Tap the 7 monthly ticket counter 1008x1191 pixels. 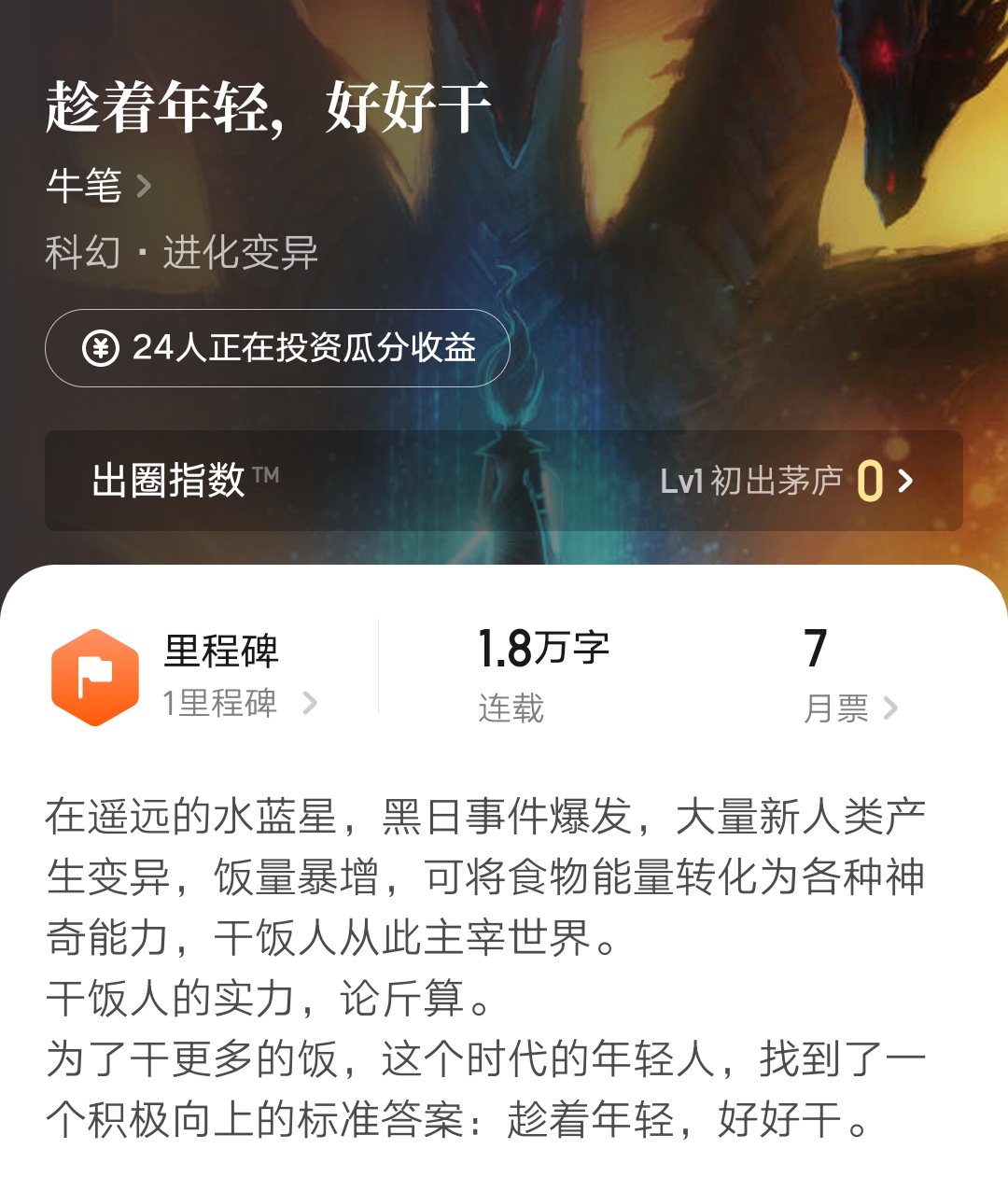point(817,646)
